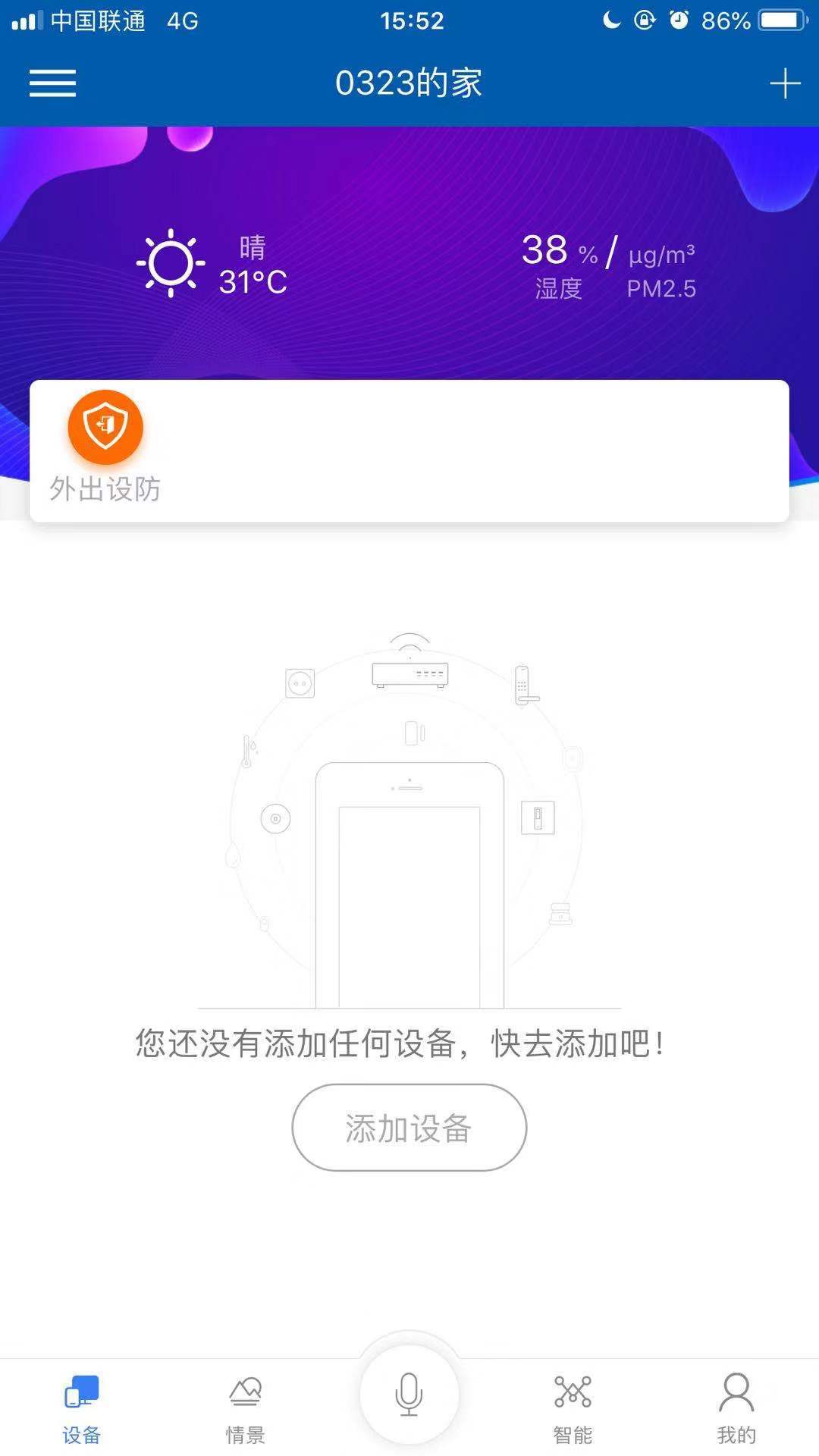Open the hamburger navigation menu

click(x=50, y=83)
